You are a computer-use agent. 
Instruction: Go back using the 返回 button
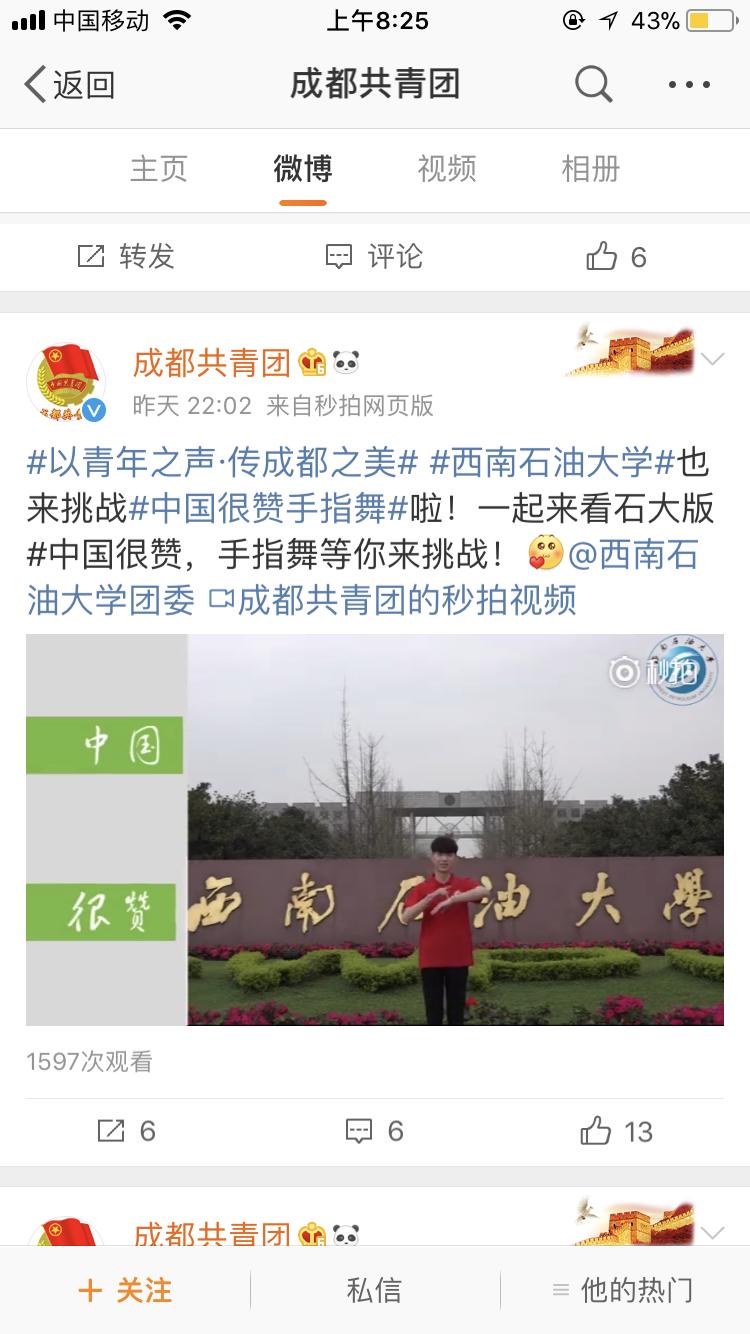[x=68, y=85]
